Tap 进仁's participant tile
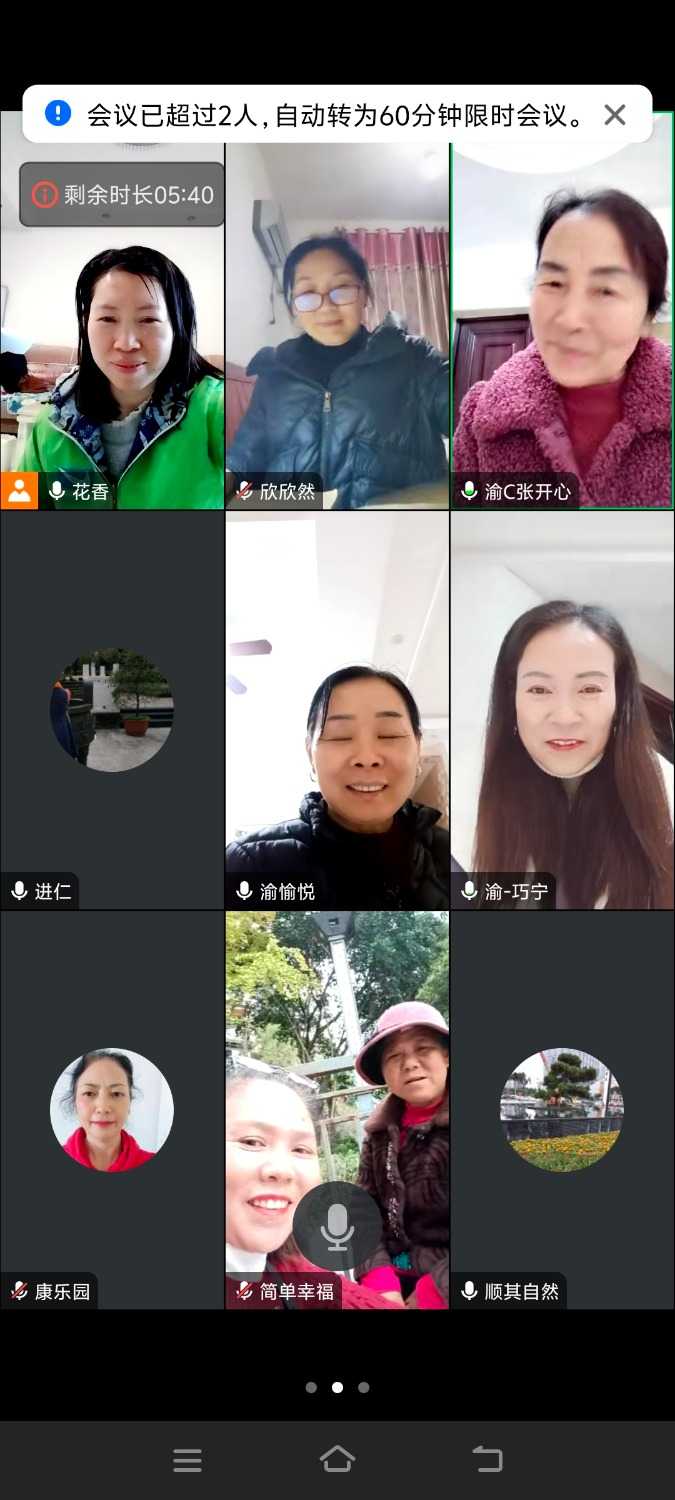This screenshot has height=1500, width=675. pos(112,710)
